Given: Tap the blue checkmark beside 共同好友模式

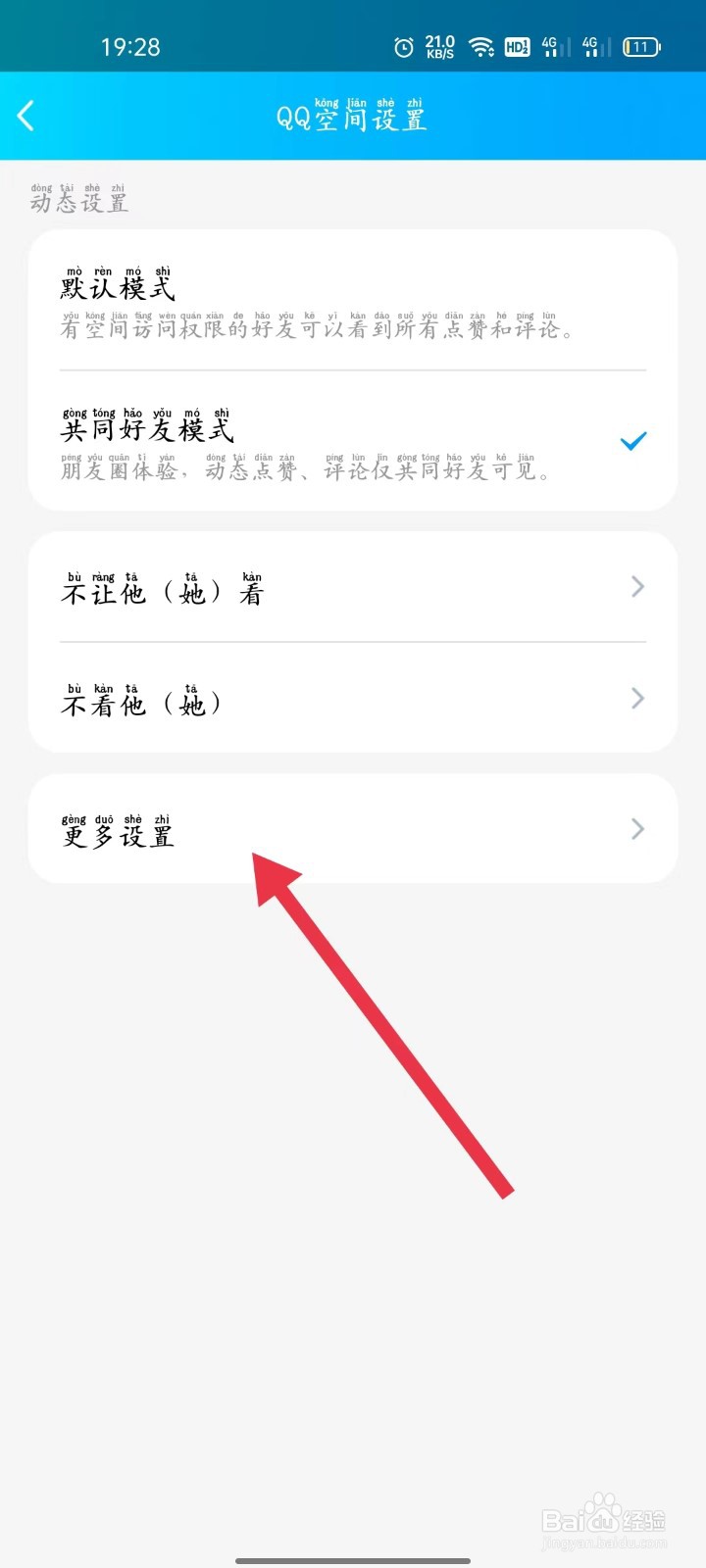Looking at the screenshot, I should point(633,441).
